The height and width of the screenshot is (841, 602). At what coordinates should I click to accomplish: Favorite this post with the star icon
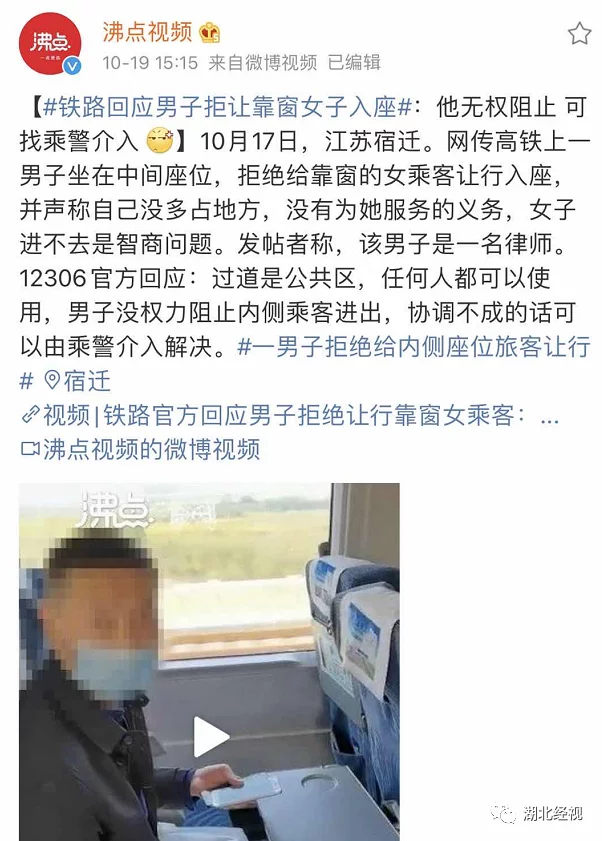click(579, 34)
